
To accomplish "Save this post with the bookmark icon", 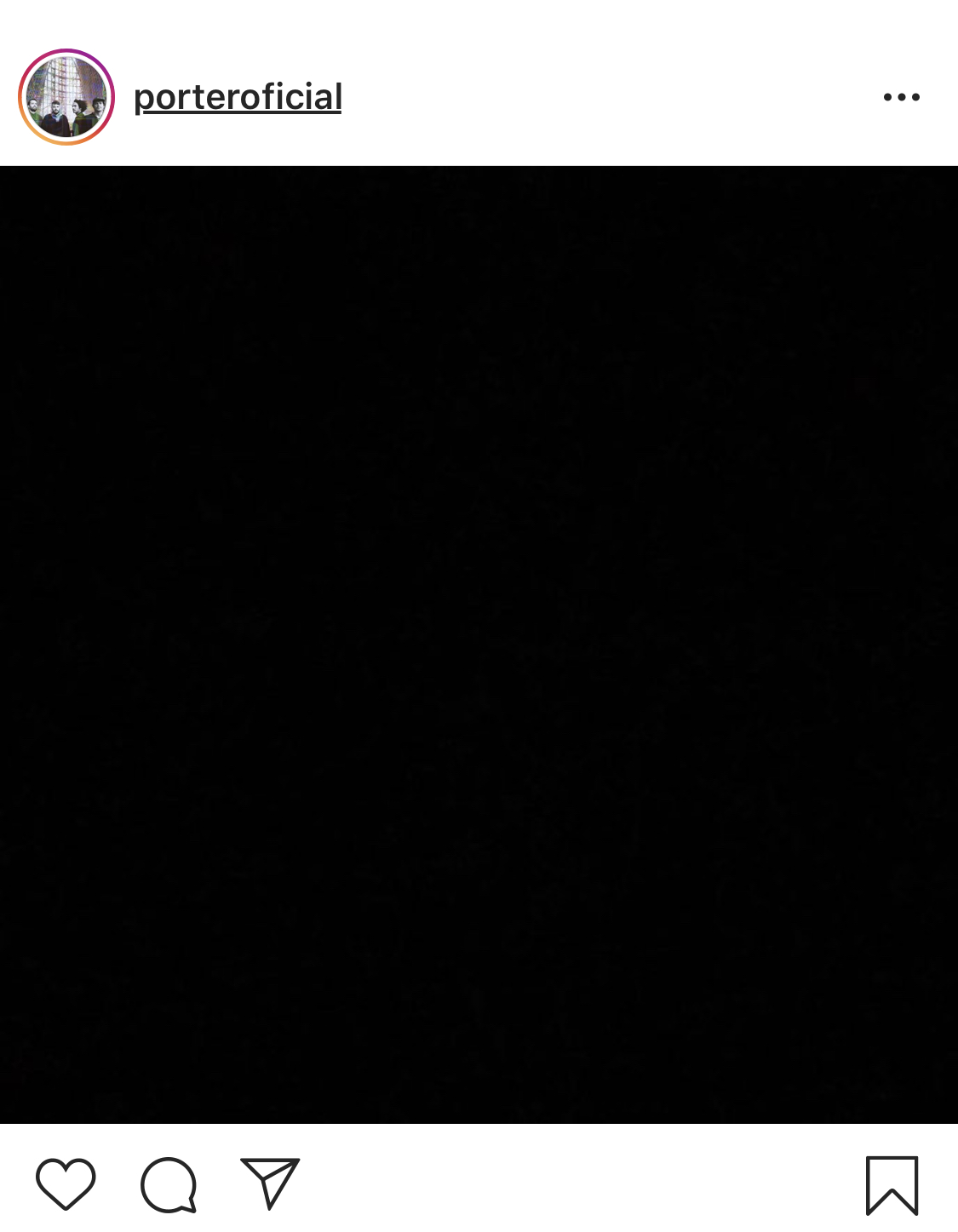I will (892, 1184).
